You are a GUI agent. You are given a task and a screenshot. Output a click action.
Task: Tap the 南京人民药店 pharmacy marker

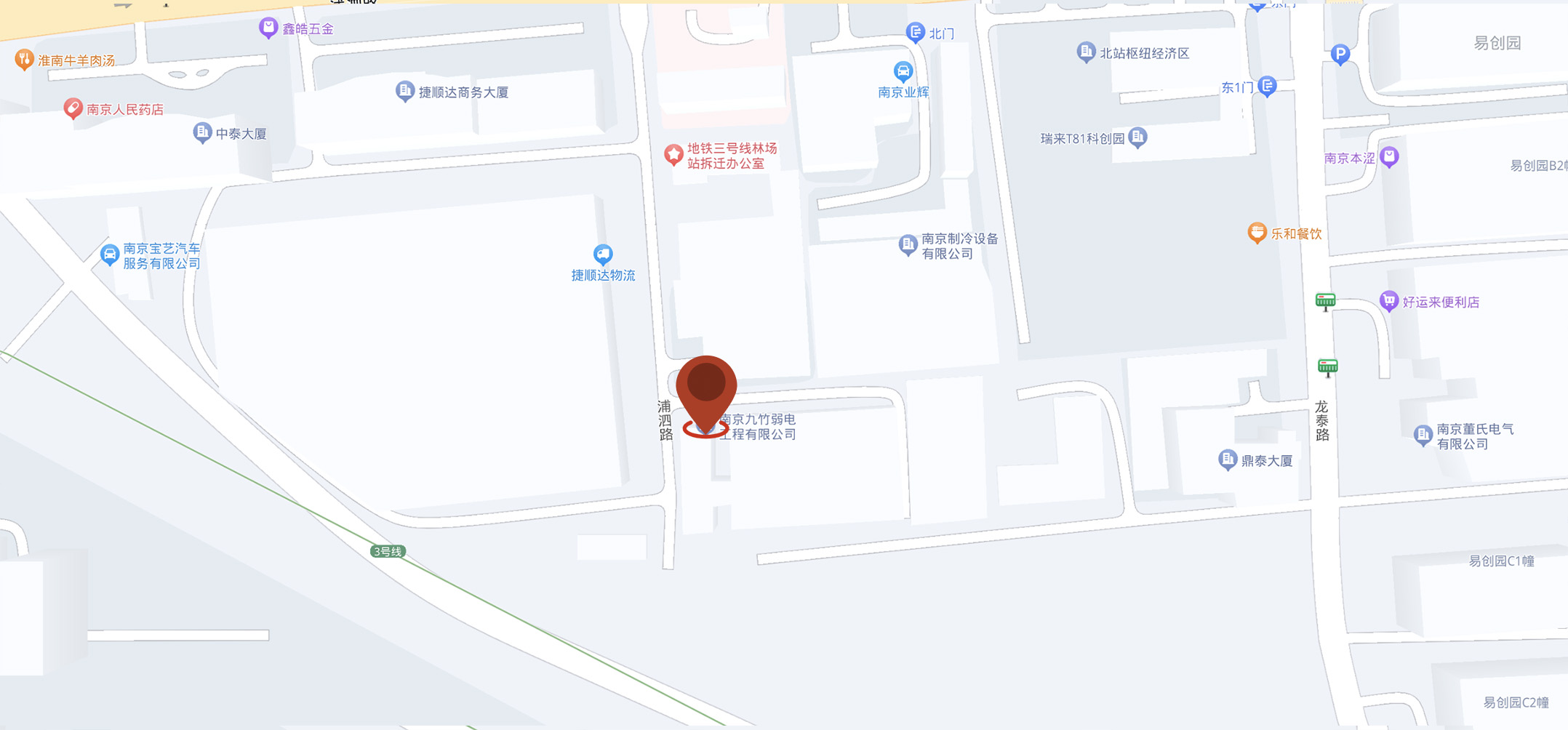tap(73, 108)
